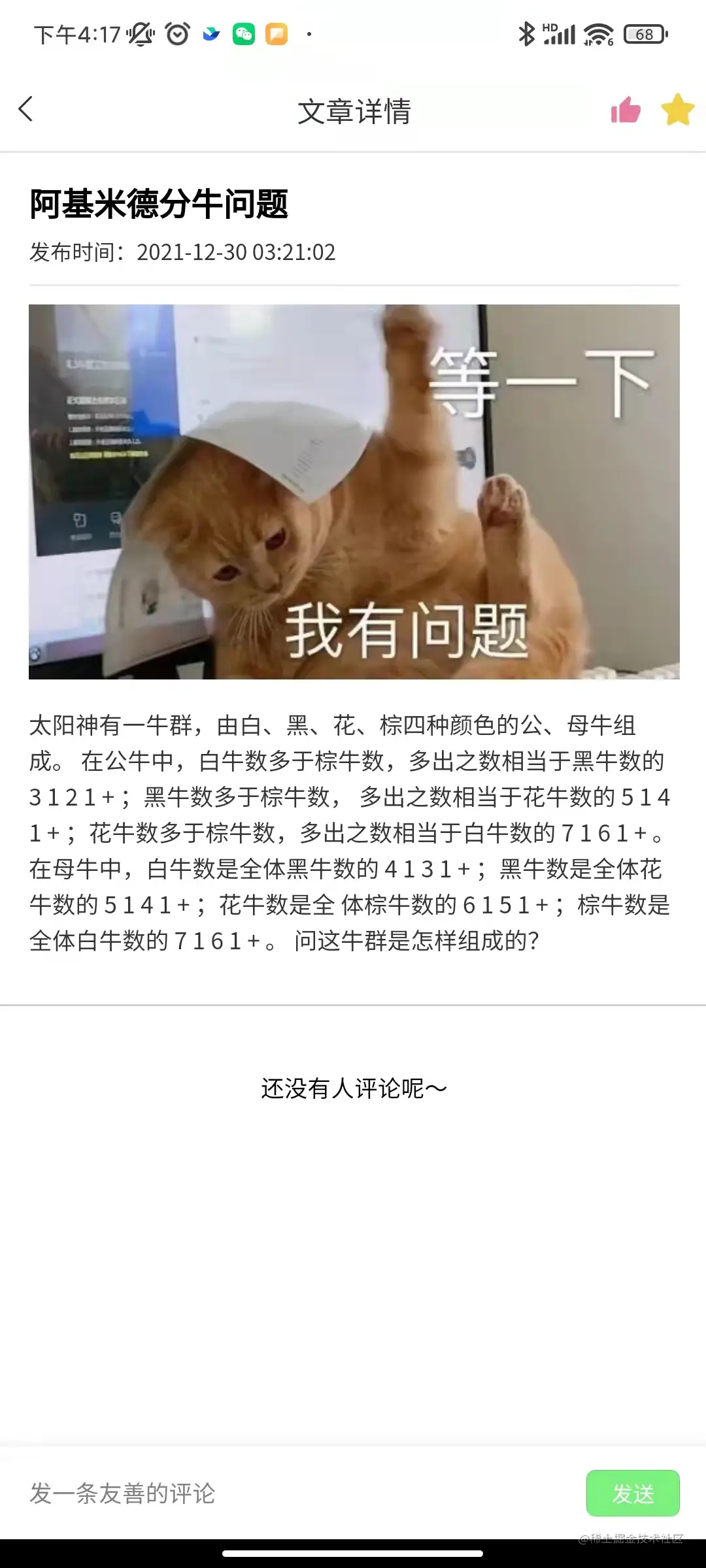Like this article with the thumbs-up
The image size is (706, 1568).
pyautogui.click(x=626, y=110)
